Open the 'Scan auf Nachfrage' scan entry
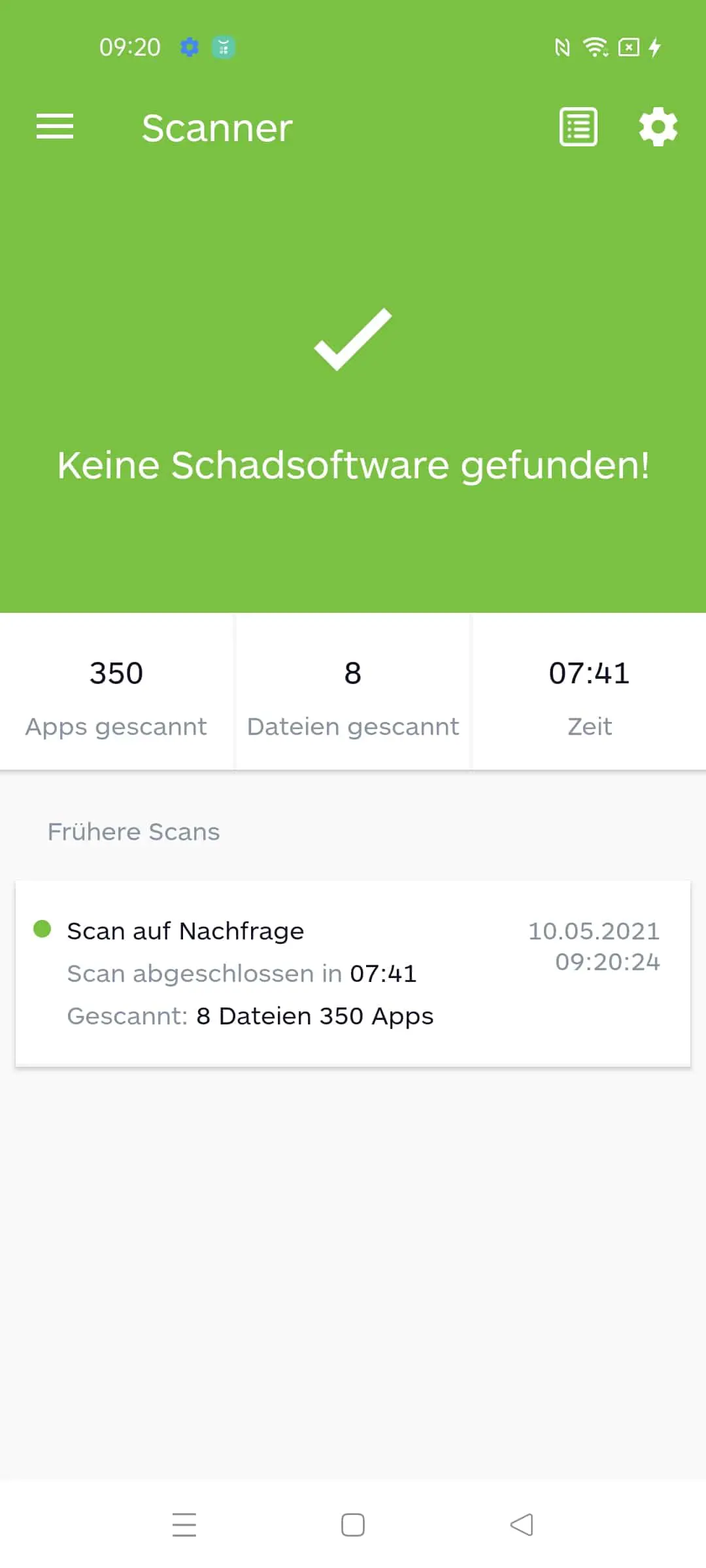The height and width of the screenshot is (1568, 706). tap(353, 973)
